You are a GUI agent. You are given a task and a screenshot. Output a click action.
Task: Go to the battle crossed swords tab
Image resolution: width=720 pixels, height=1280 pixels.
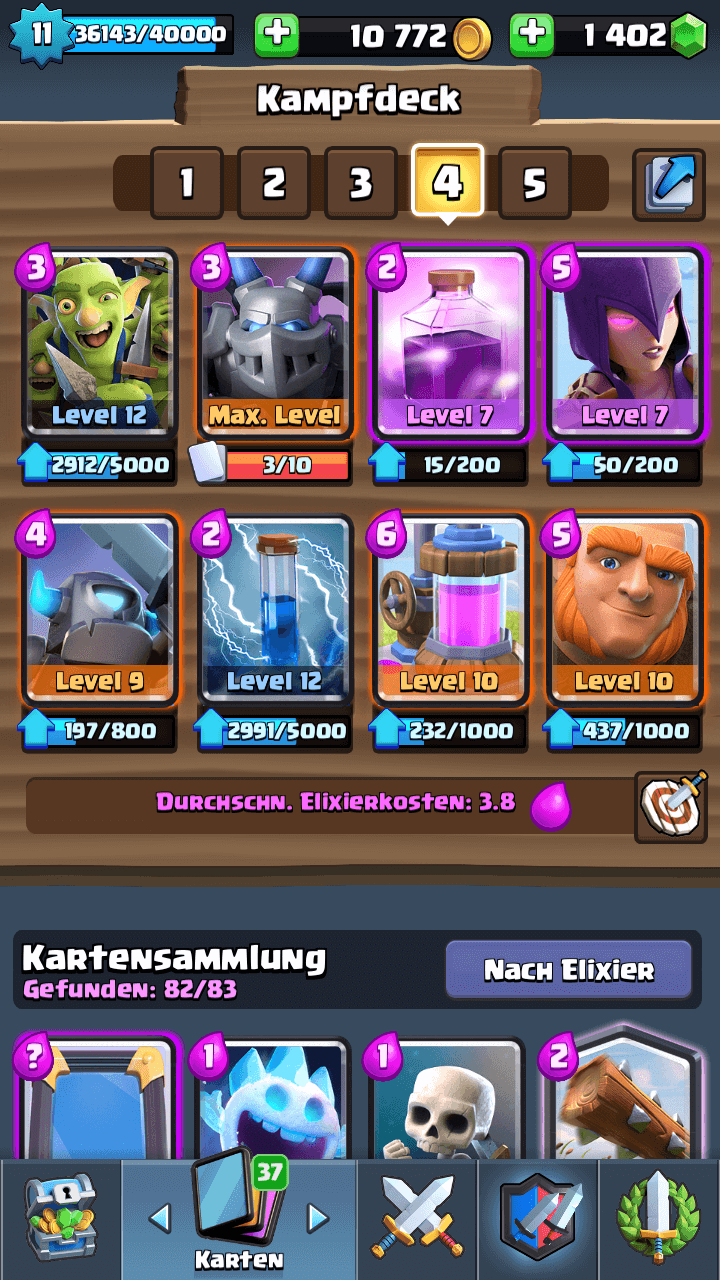418,1218
